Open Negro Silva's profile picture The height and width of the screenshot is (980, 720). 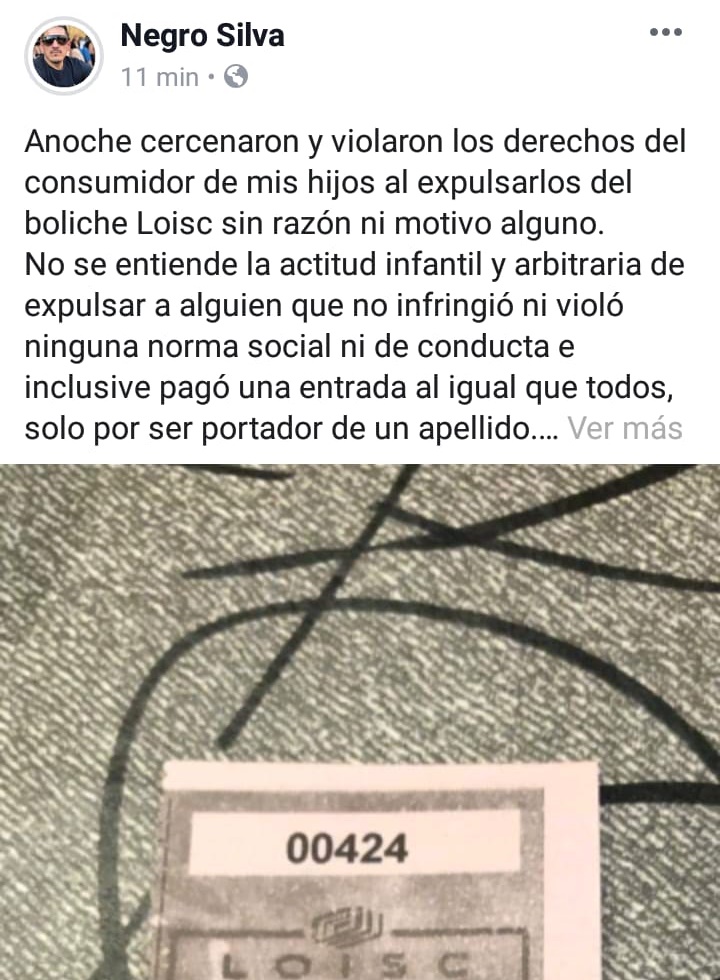tap(63, 56)
